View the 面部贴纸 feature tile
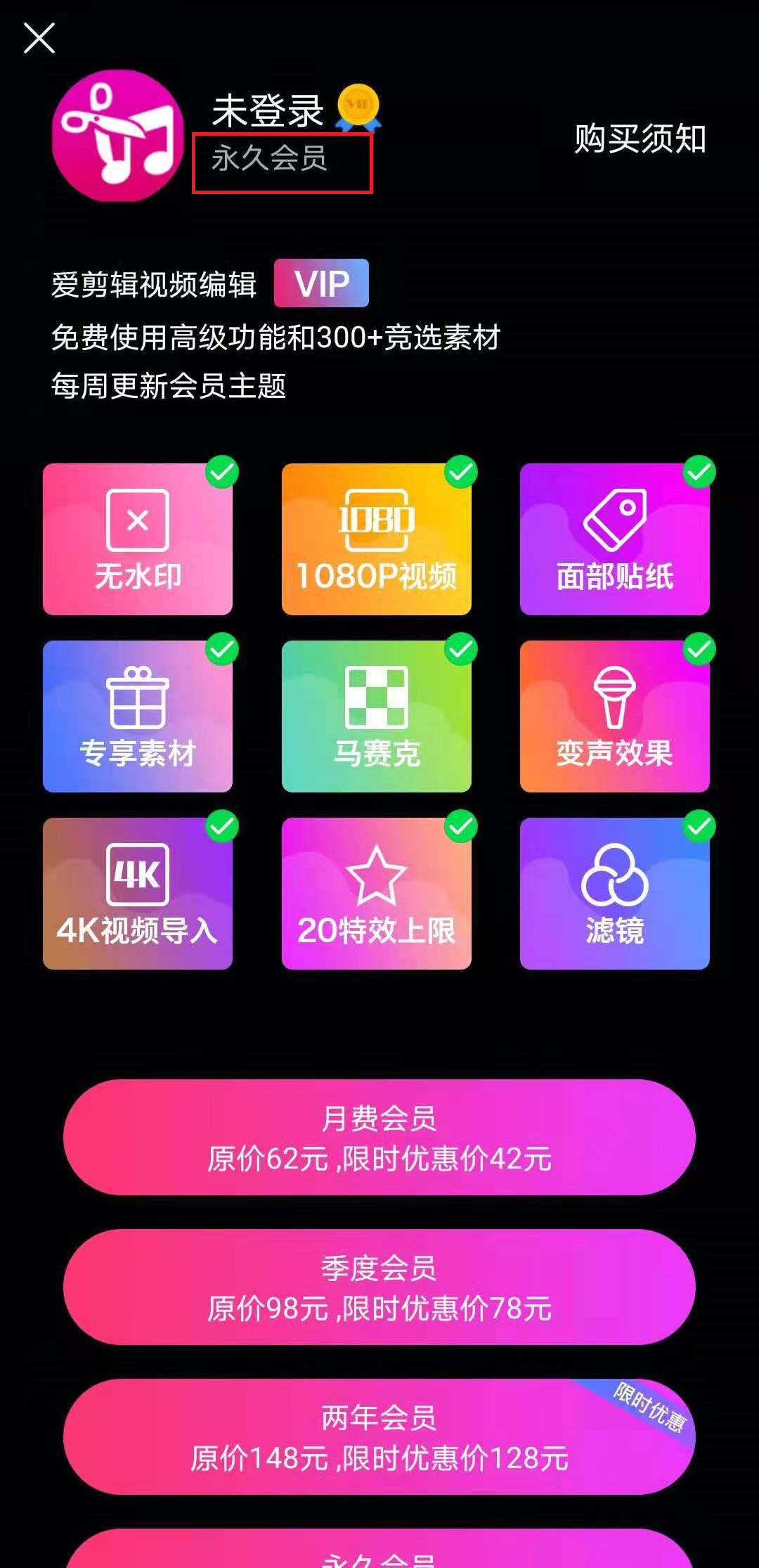759x1568 pixels. [x=615, y=539]
